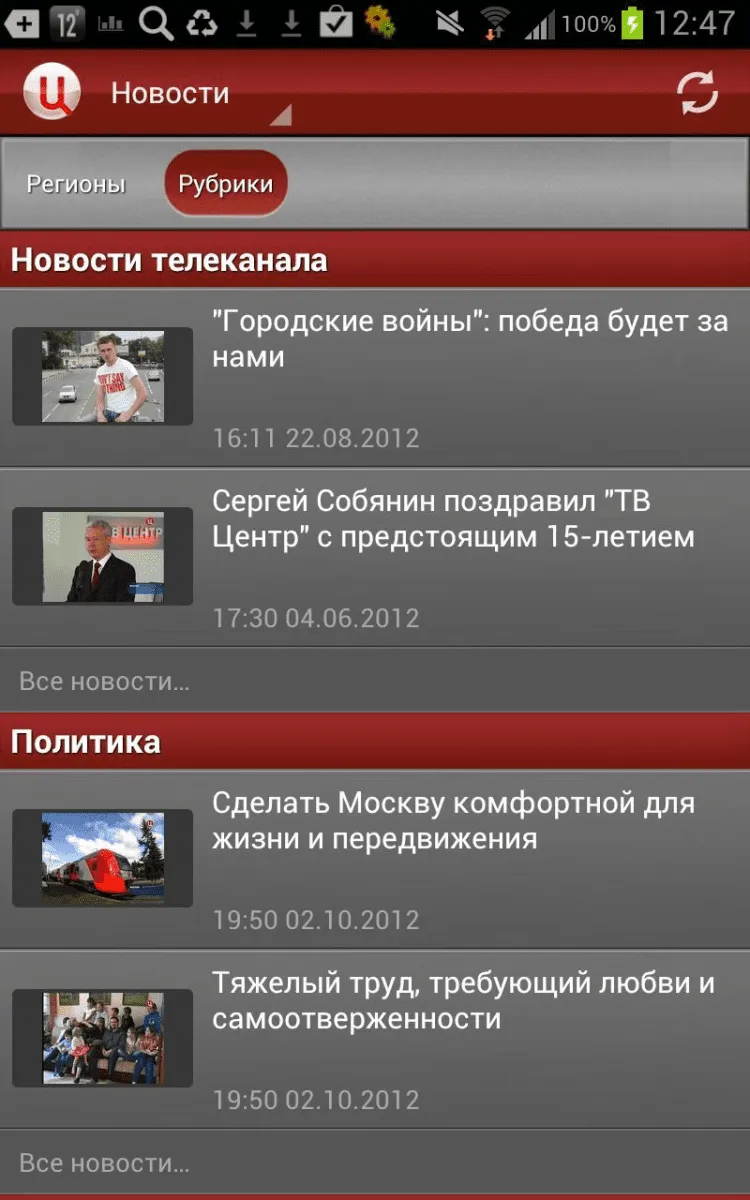Switch to the Регионы tab
Viewport: 750px width, 1200px height.
(76, 184)
